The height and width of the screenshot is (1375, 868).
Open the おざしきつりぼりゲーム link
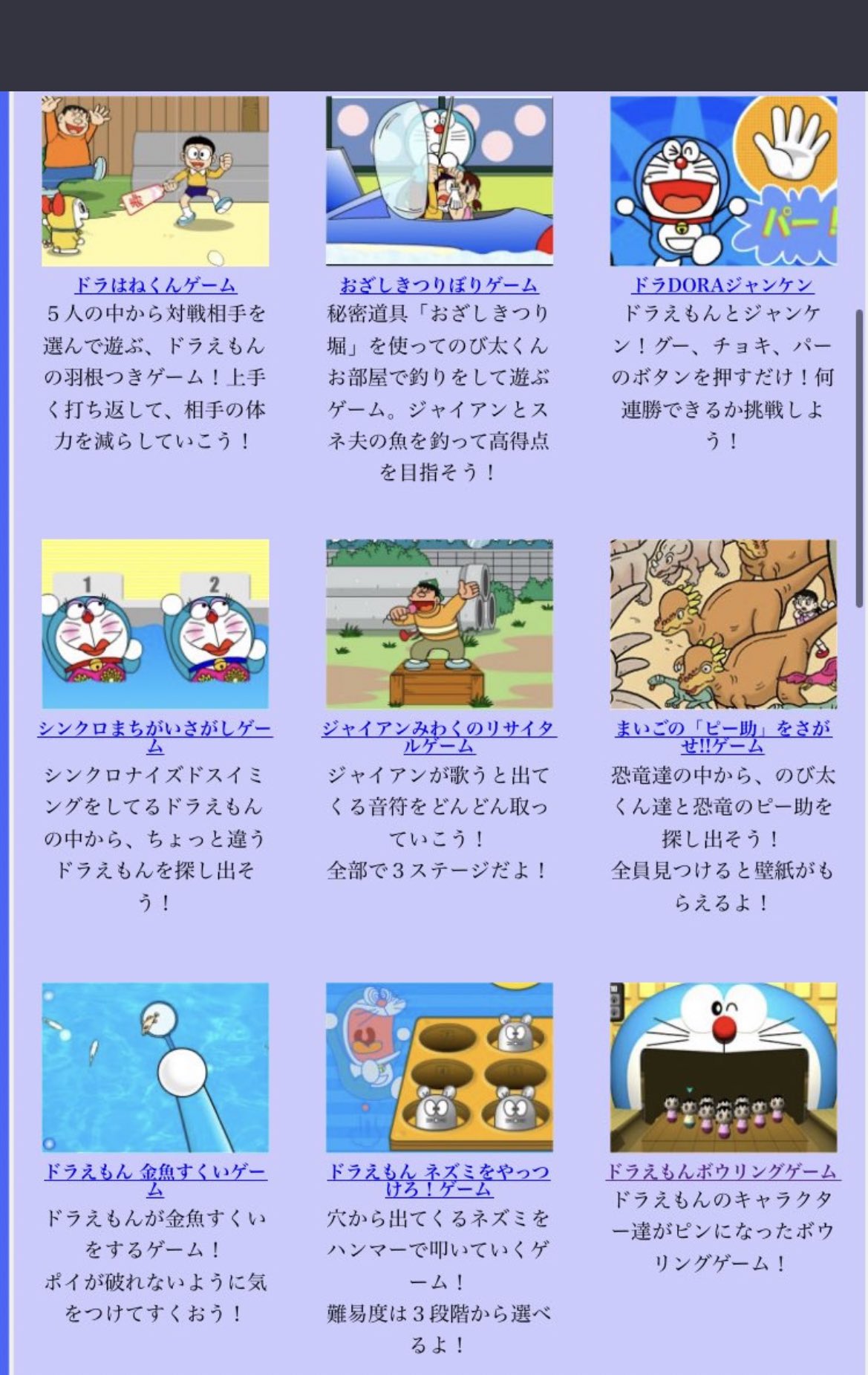coord(439,285)
